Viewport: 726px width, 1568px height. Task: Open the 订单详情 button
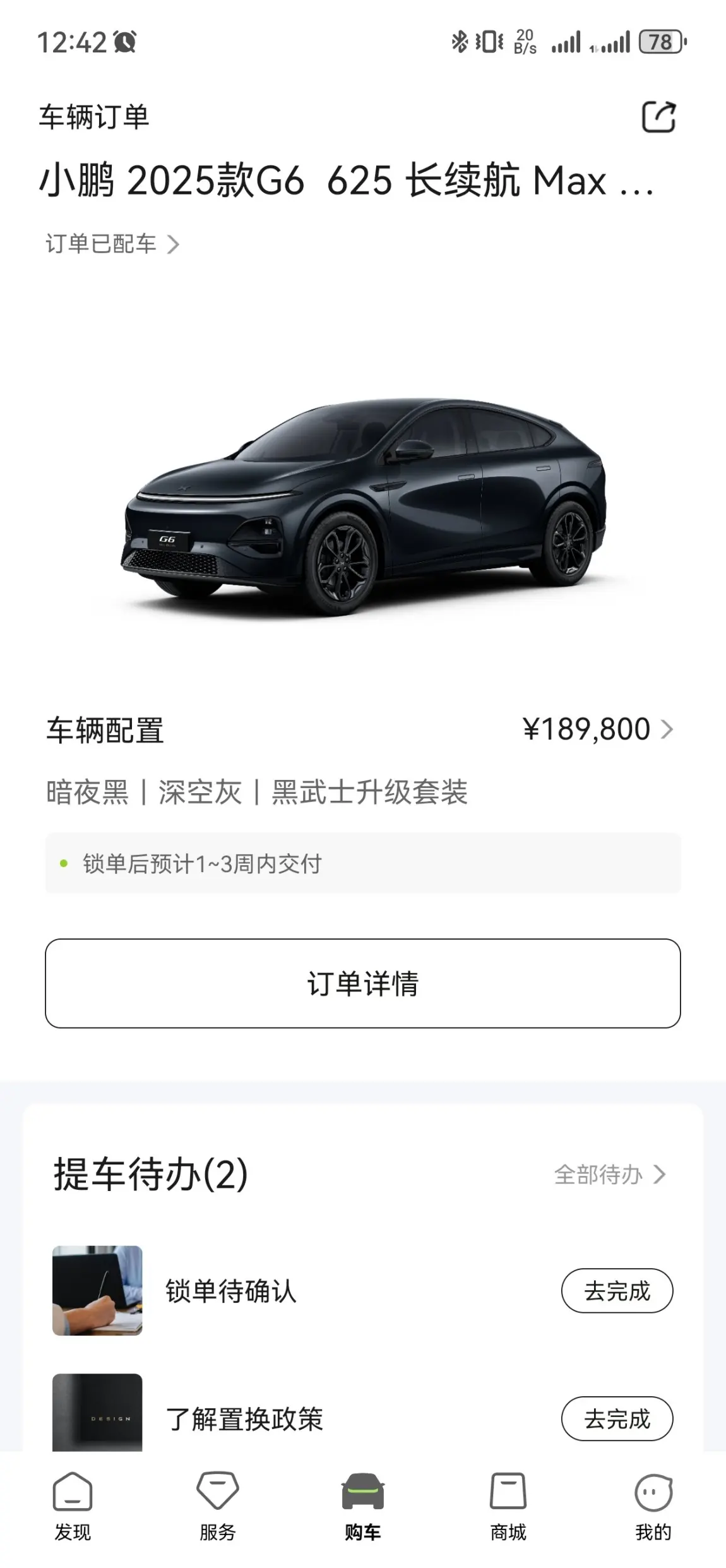click(362, 983)
